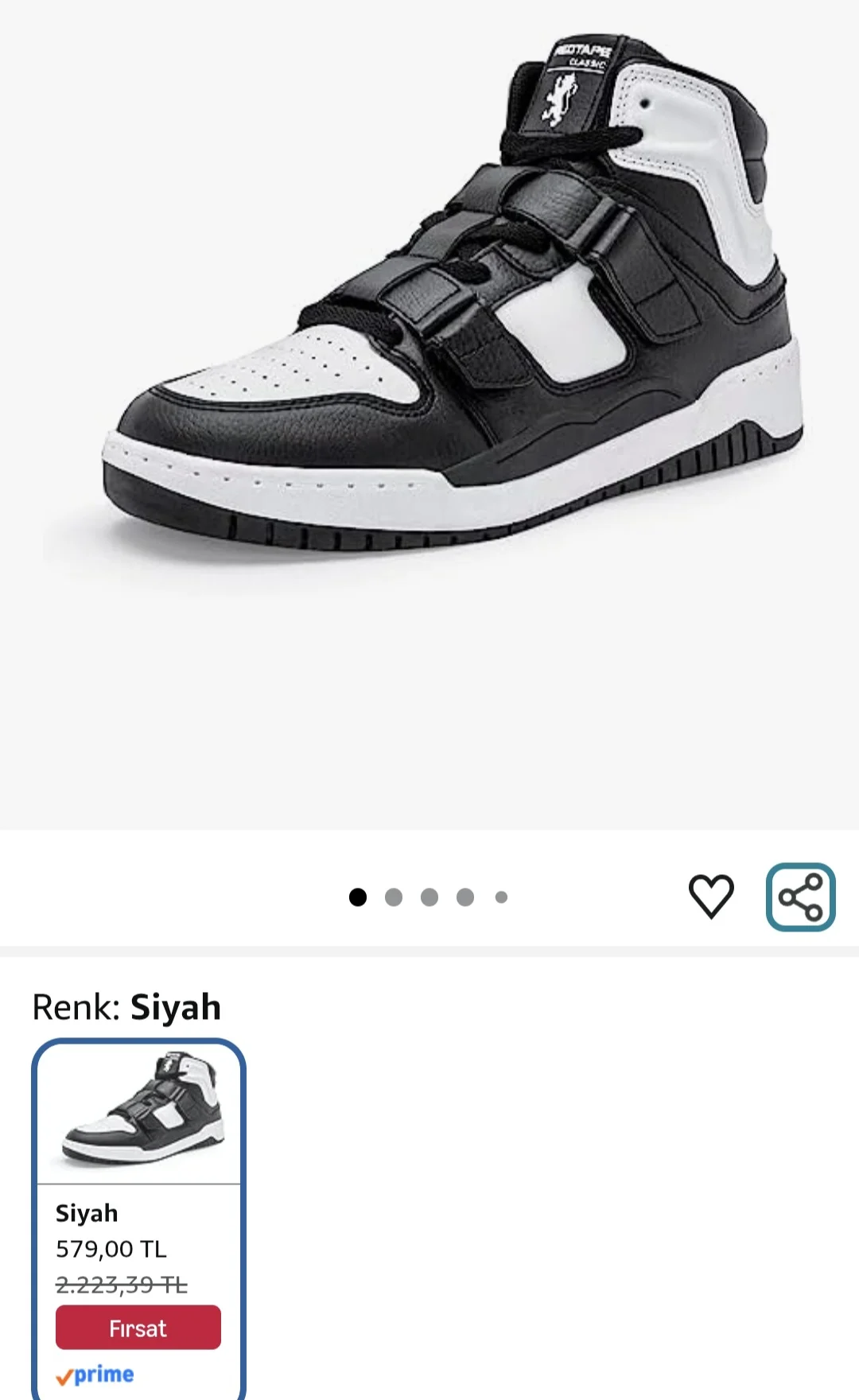This screenshot has width=859, height=1400.
Task: Select the third carousel indicator dot
Action: [430, 896]
